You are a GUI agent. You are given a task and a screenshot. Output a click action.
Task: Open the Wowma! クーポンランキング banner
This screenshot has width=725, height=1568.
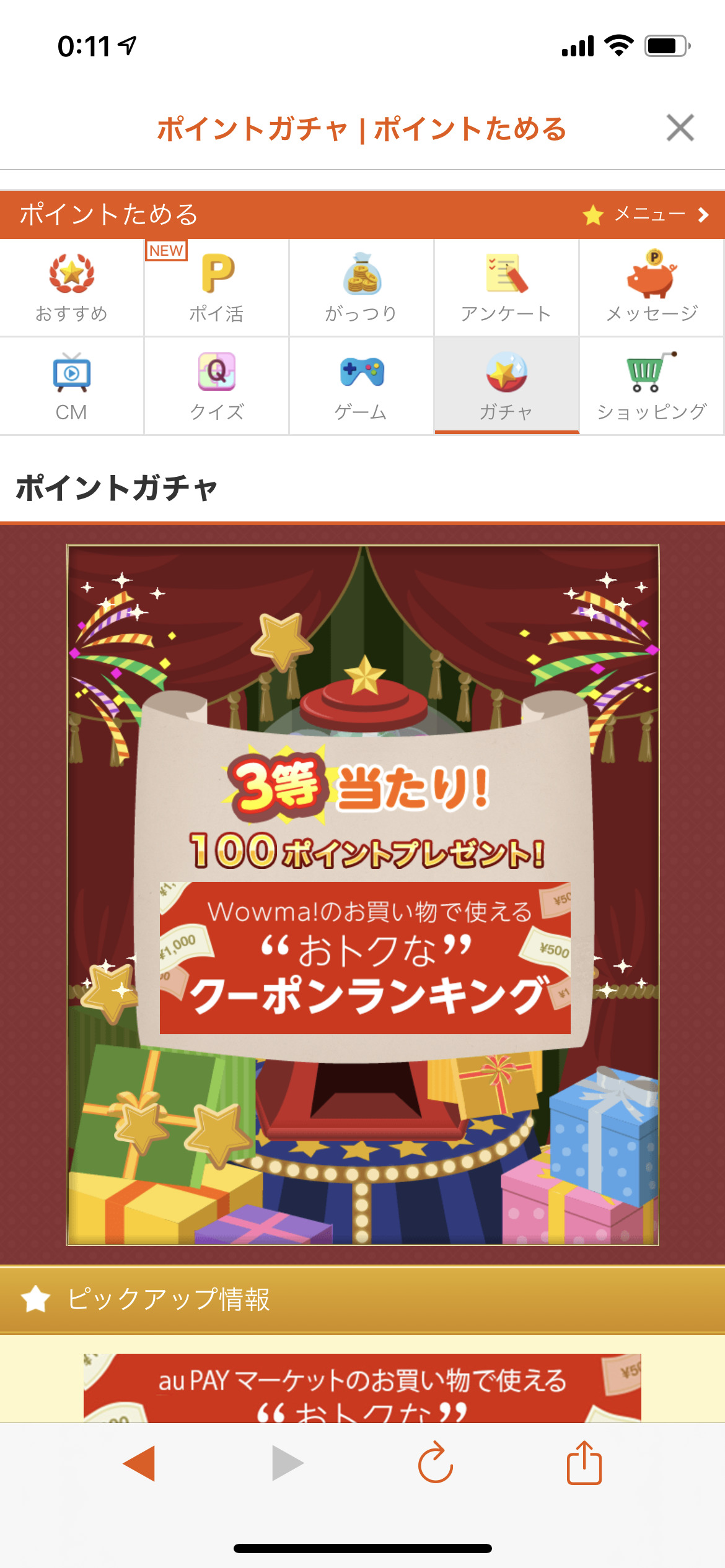coord(365,958)
